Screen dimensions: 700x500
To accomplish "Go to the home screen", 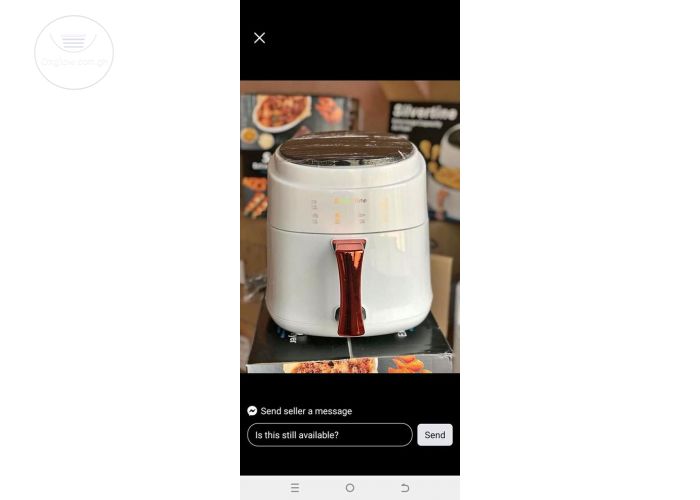I will click(x=350, y=488).
